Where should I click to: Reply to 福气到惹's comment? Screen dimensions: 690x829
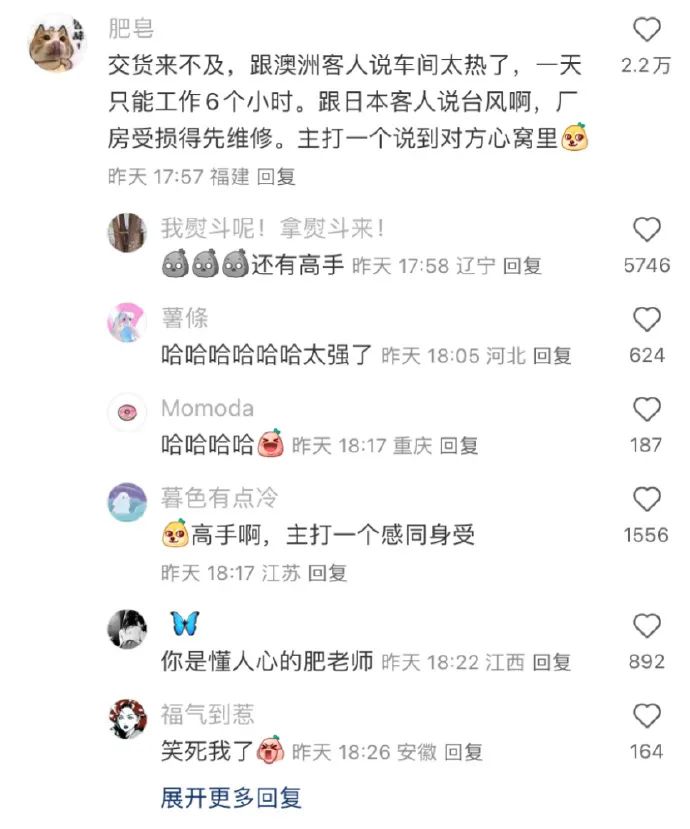pyautogui.click(x=463, y=752)
